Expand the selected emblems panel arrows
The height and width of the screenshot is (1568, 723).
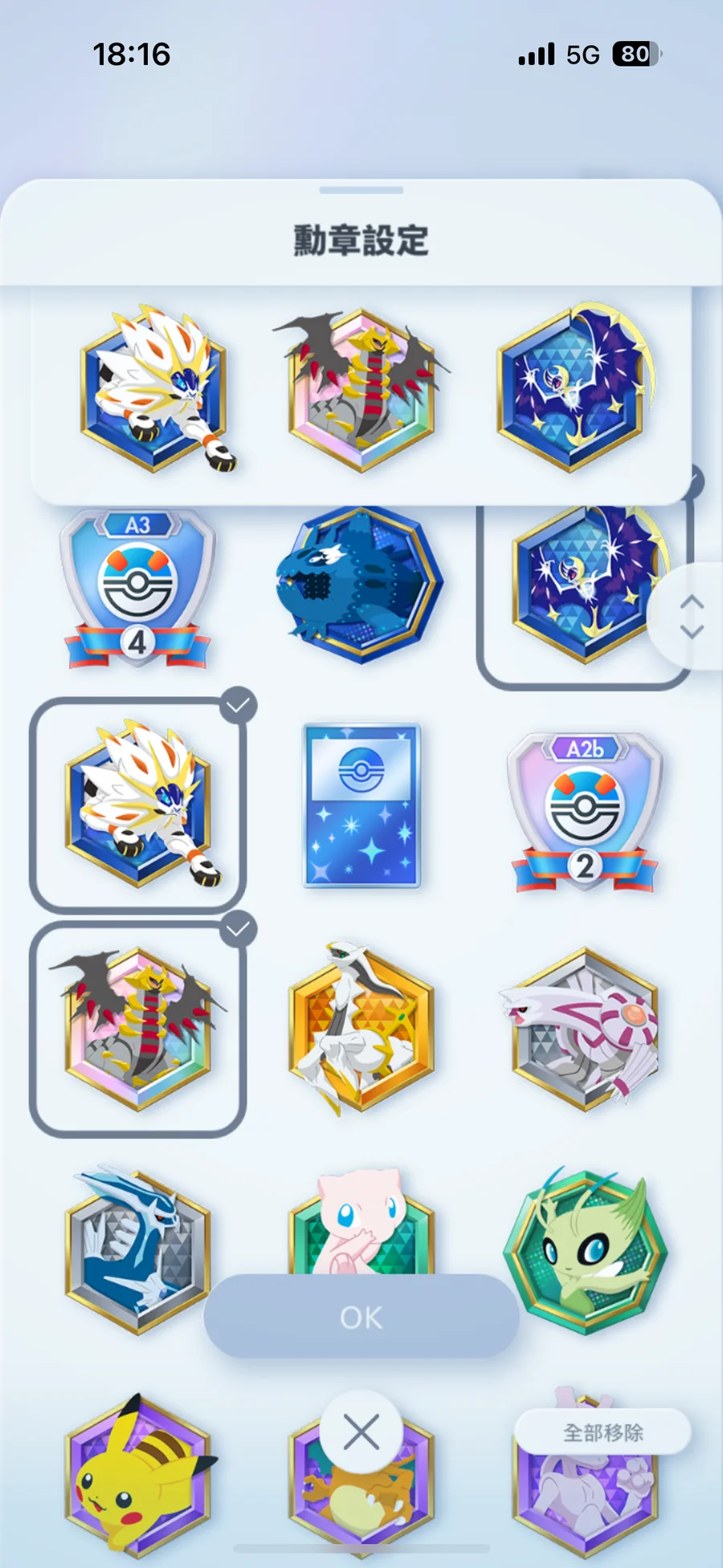tap(691, 616)
